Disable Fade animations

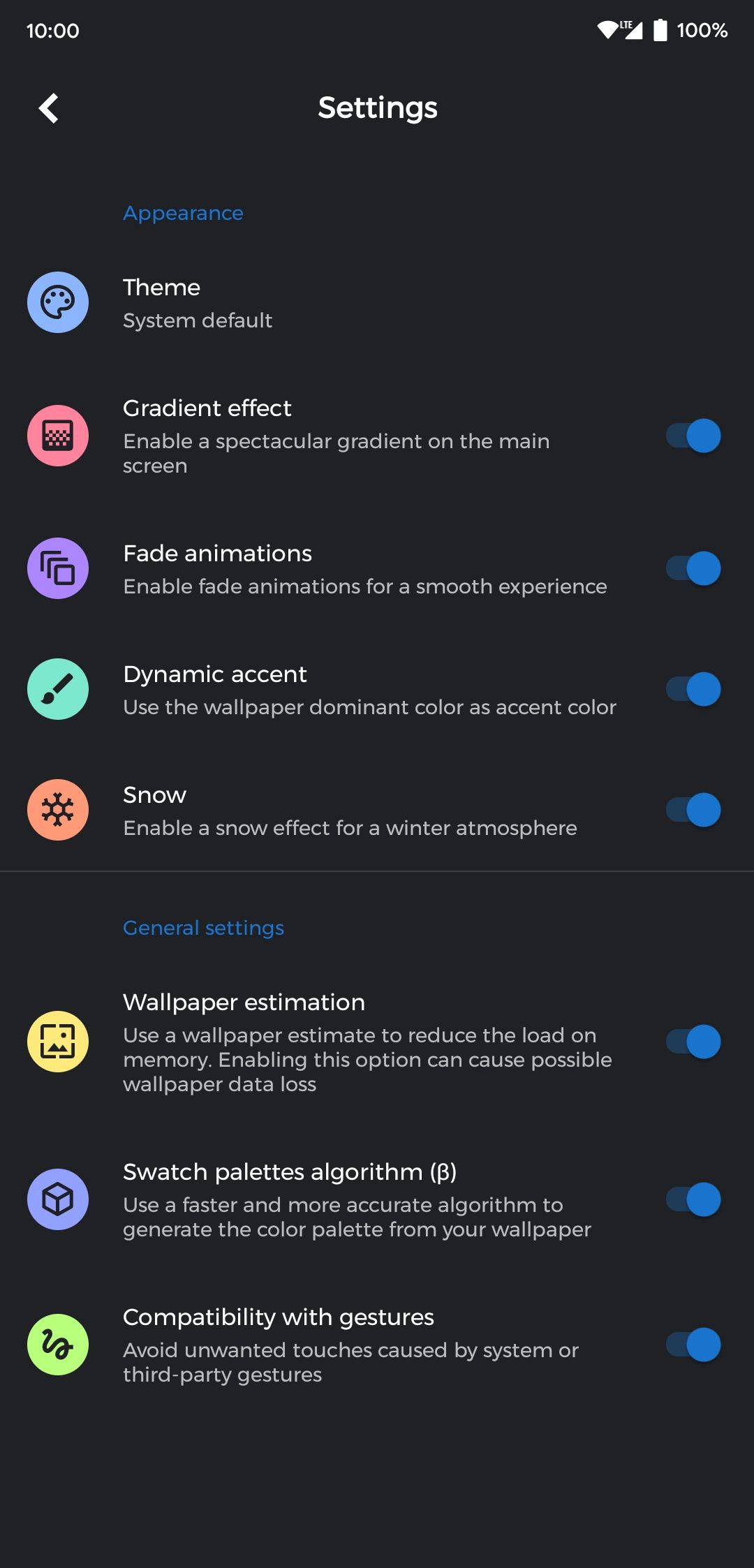693,568
